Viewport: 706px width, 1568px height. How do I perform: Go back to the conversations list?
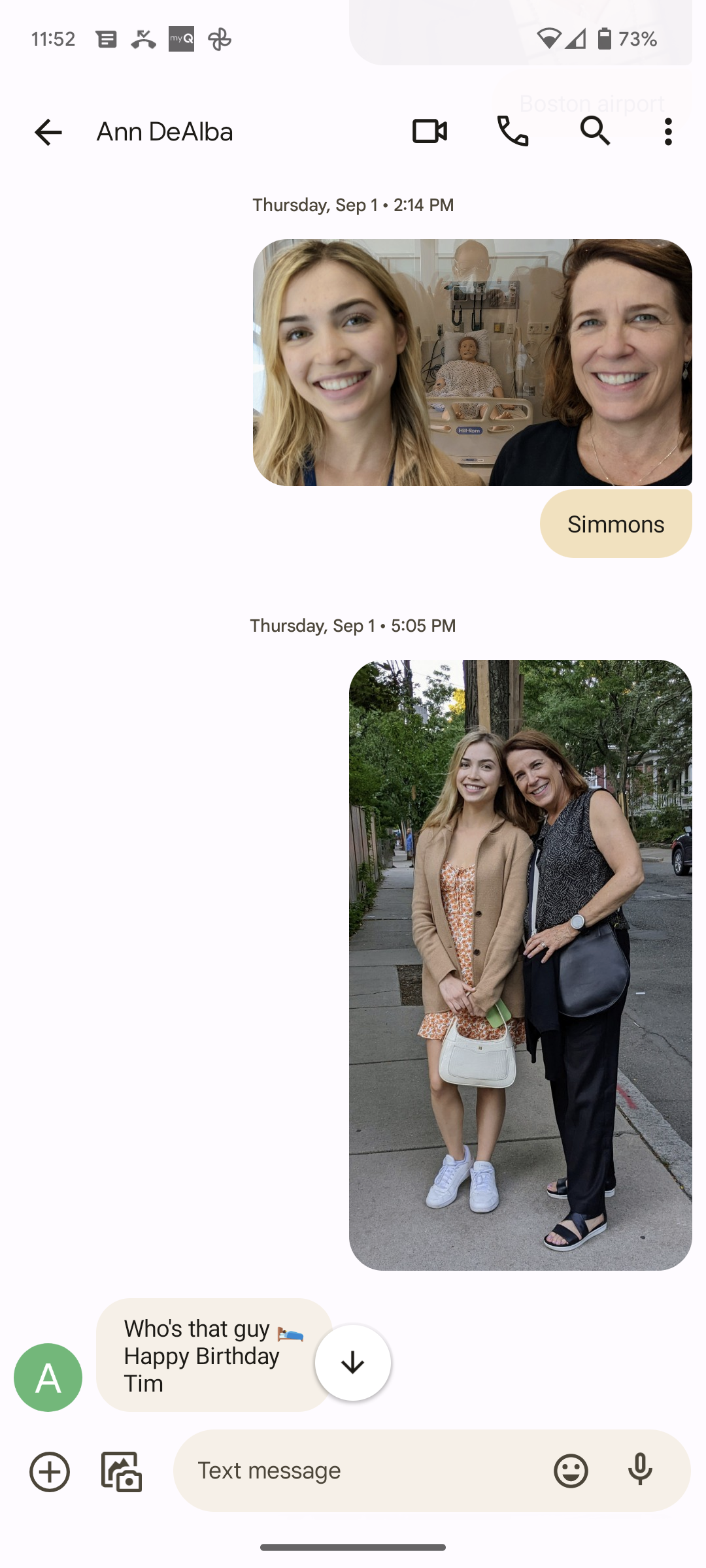point(48,132)
